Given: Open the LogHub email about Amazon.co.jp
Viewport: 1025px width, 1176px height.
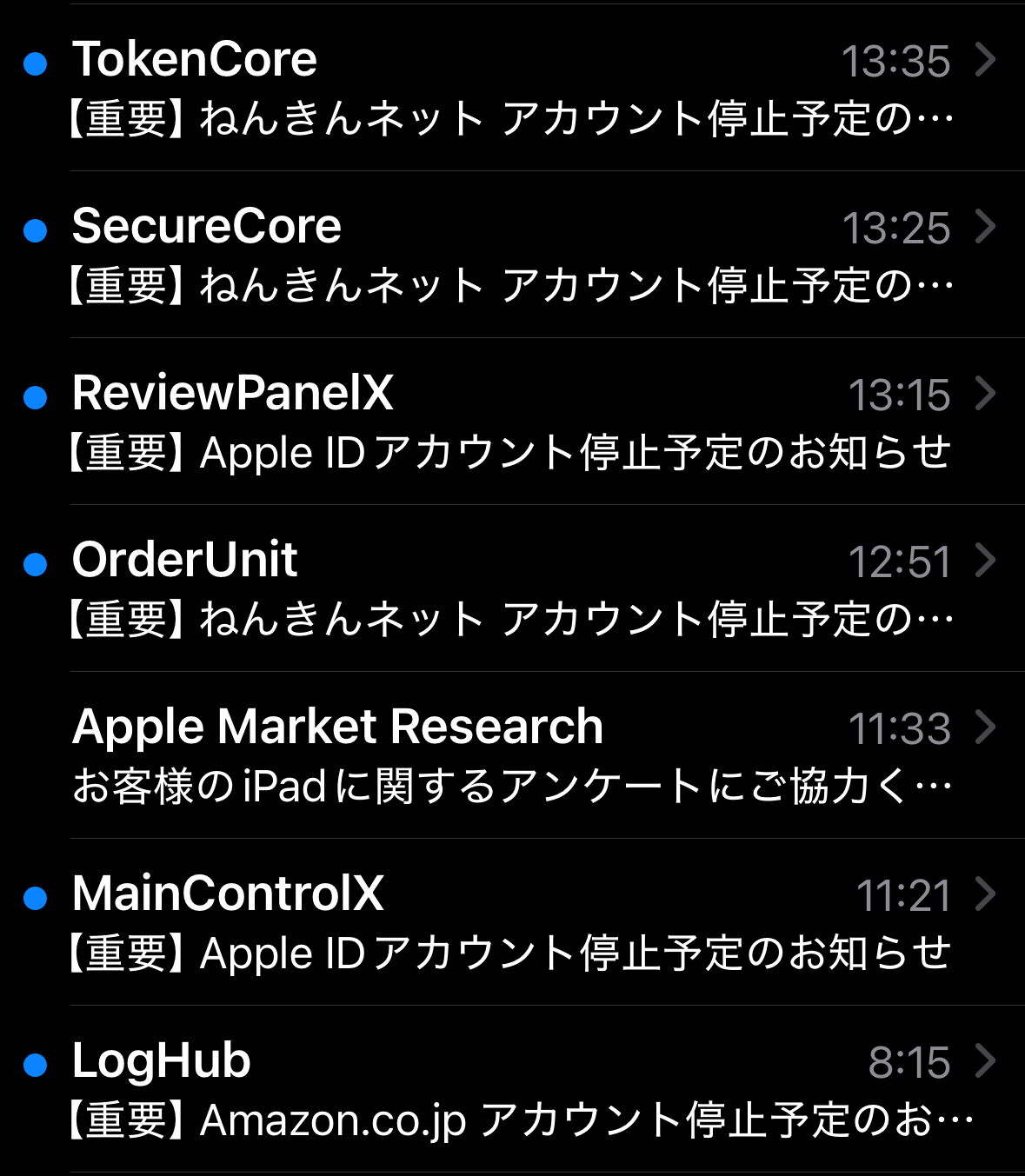Looking at the screenshot, I should (512, 1089).
